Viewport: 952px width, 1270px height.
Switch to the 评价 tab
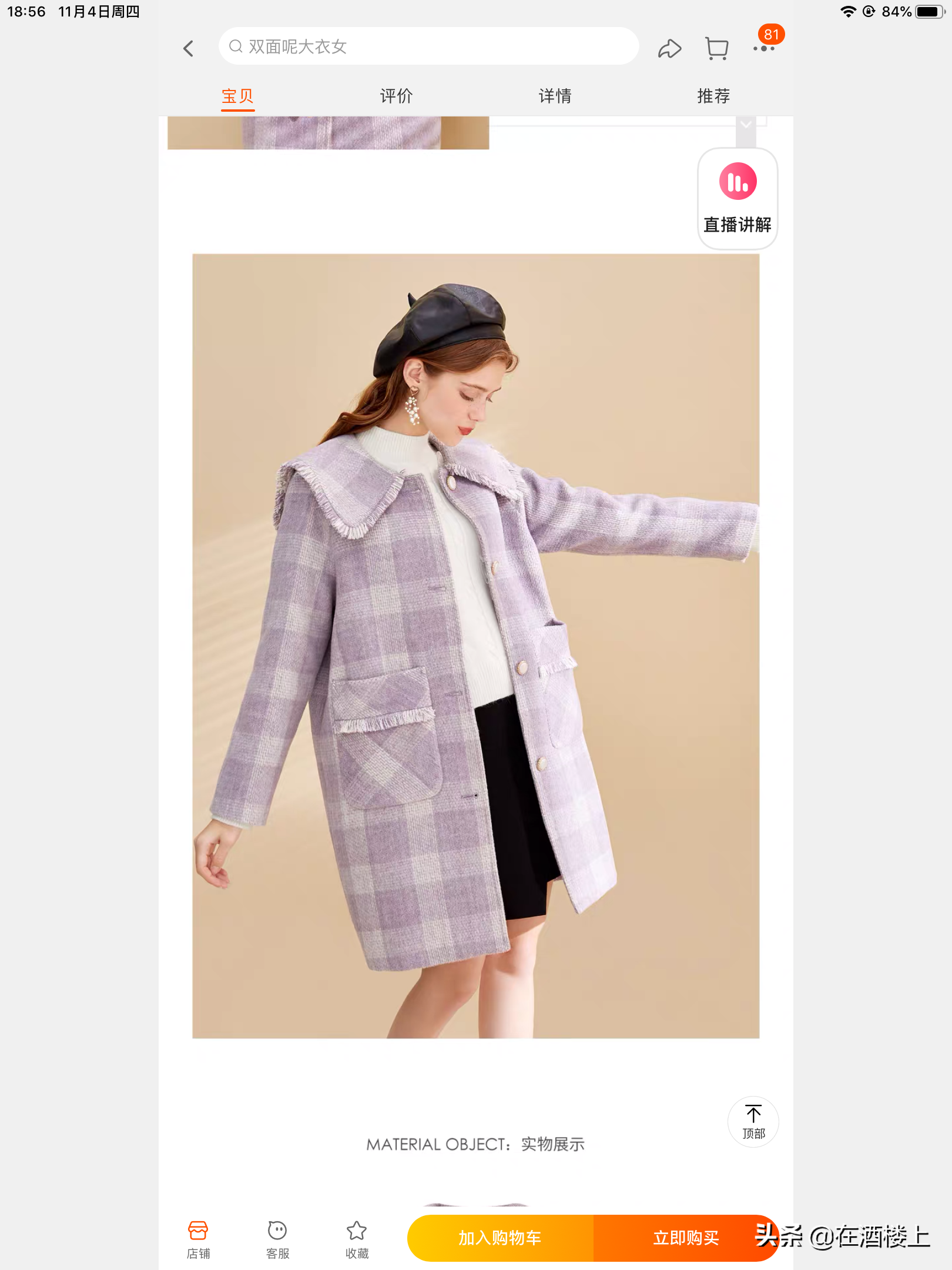pyautogui.click(x=396, y=96)
